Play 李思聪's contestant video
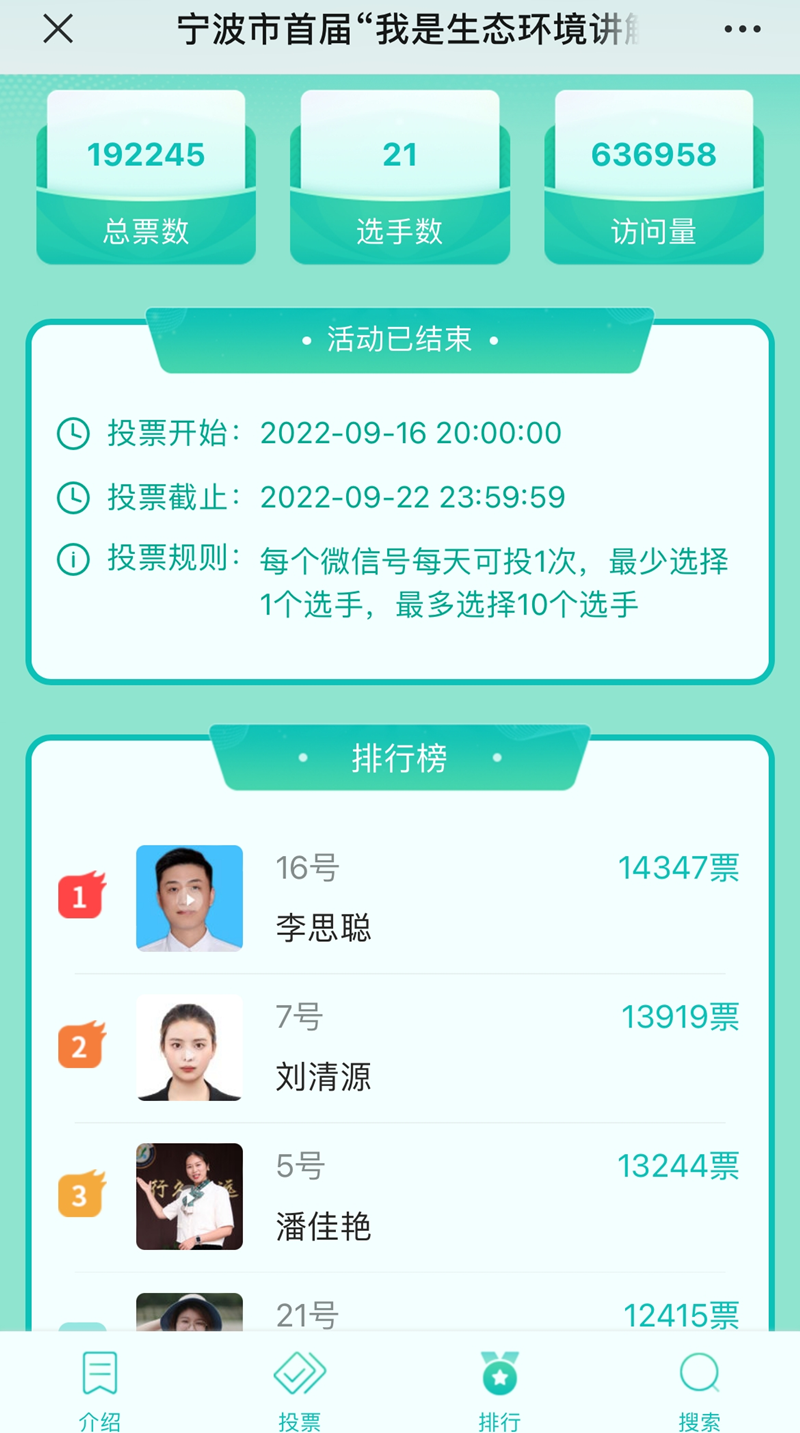The height and width of the screenshot is (1433, 800). click(x=189, y=897)
